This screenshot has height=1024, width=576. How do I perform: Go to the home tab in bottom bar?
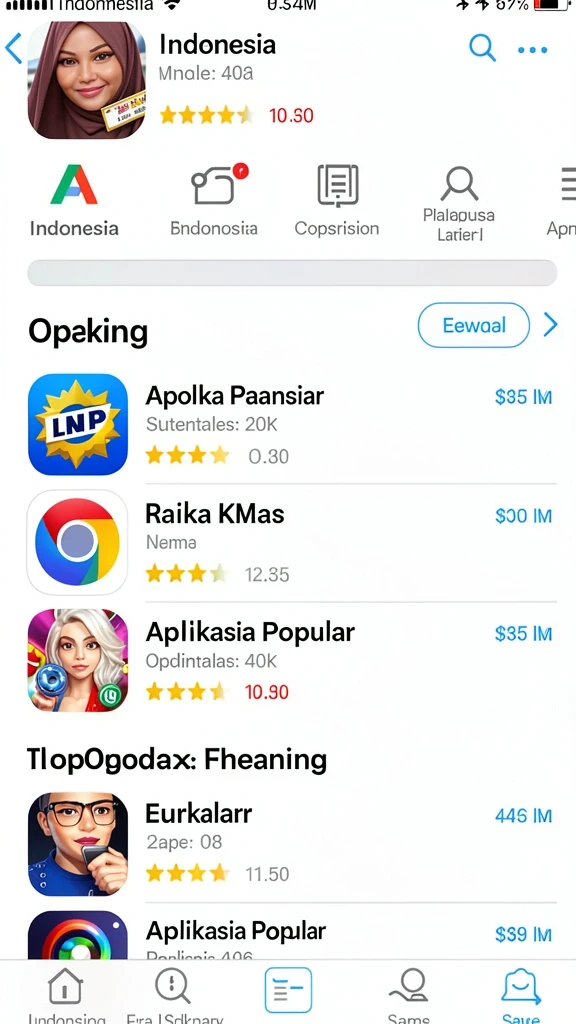click(66, 994)
